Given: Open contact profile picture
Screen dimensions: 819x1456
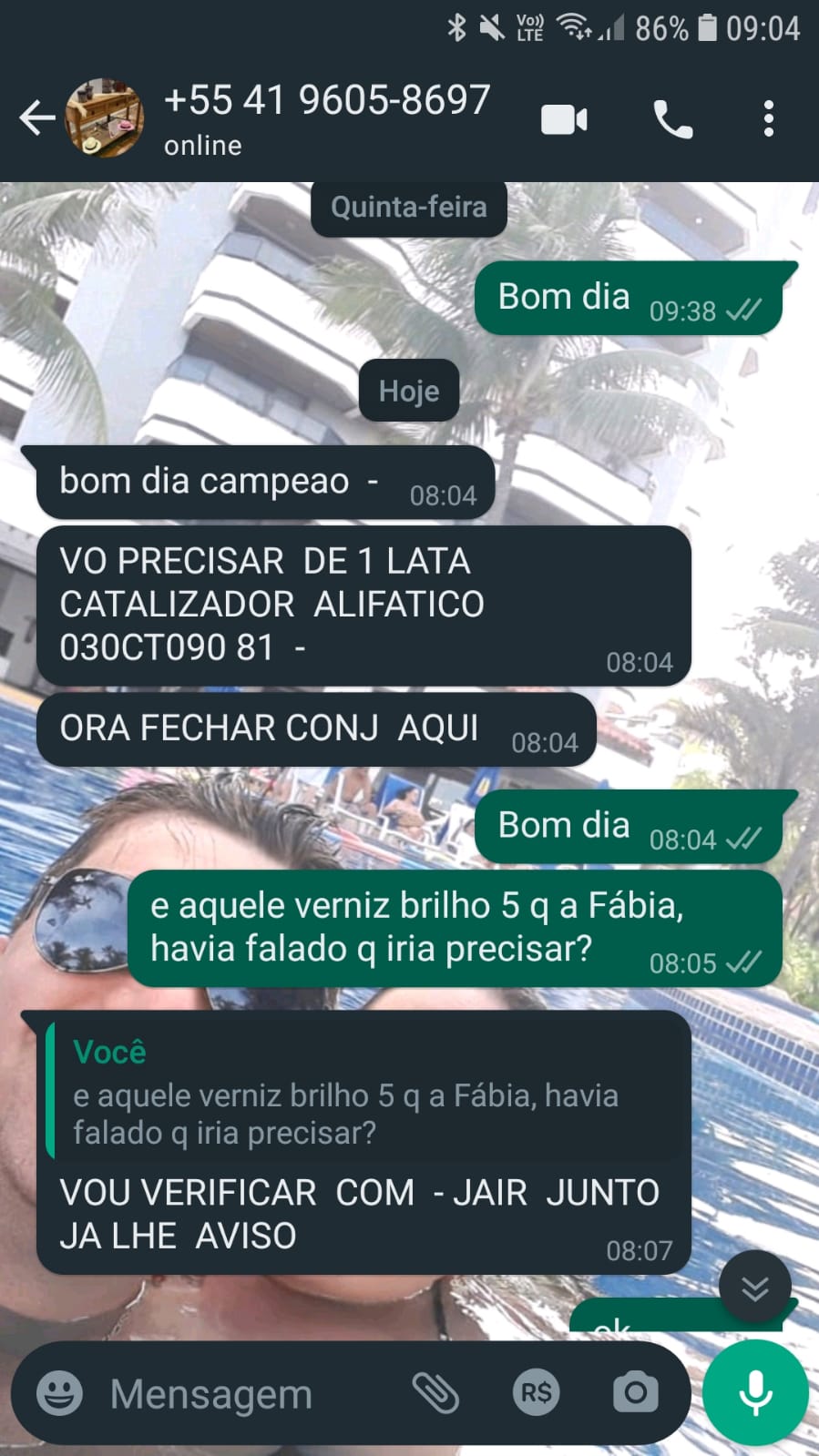Looking at the screenshot, I should [x=105, y=118].
